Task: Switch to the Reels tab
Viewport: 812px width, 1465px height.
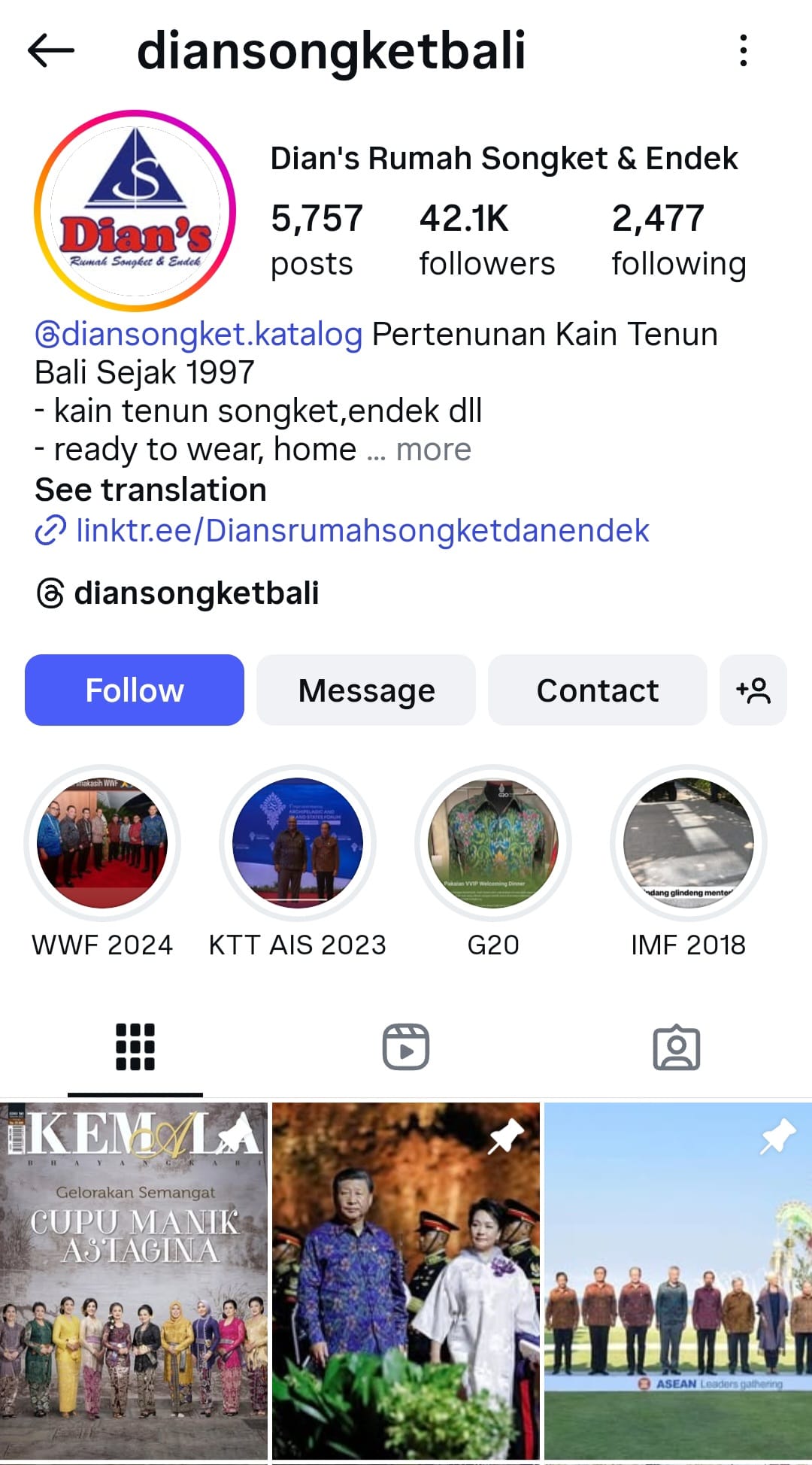Action: coord(406,1046)
